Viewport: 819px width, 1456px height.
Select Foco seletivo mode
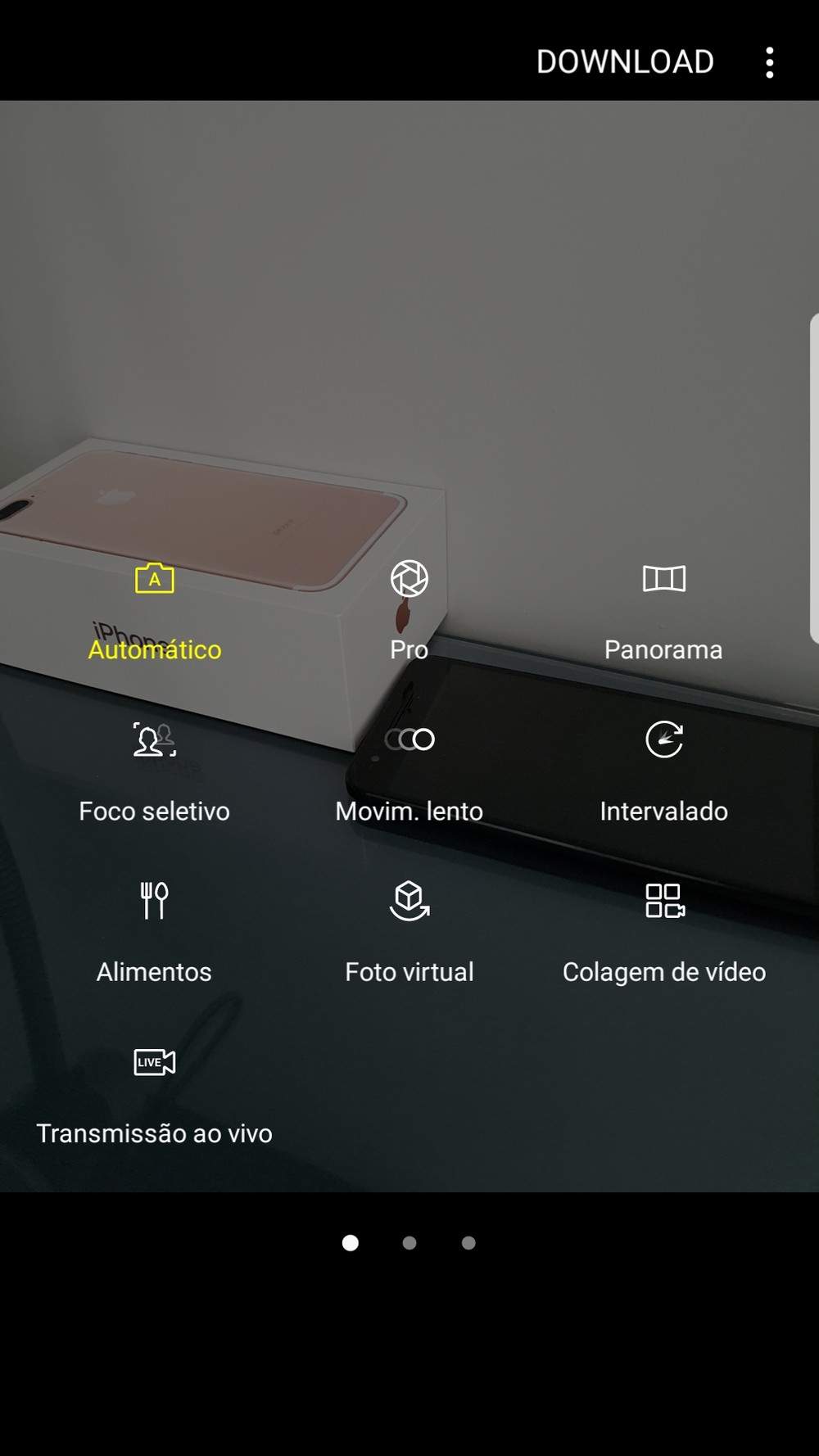click(x=155, y=773)
